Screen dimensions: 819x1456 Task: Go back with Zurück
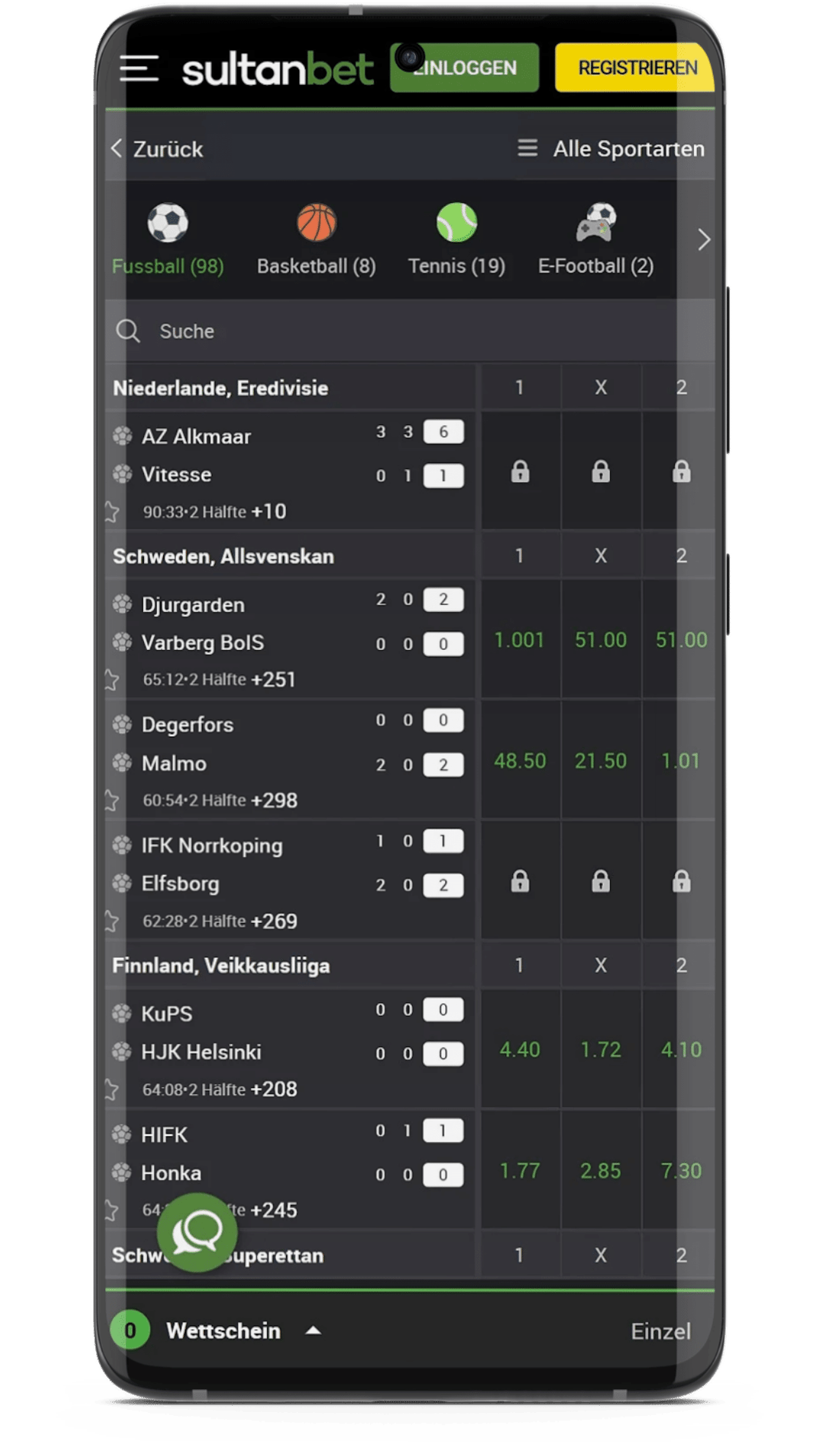[157, 149]
